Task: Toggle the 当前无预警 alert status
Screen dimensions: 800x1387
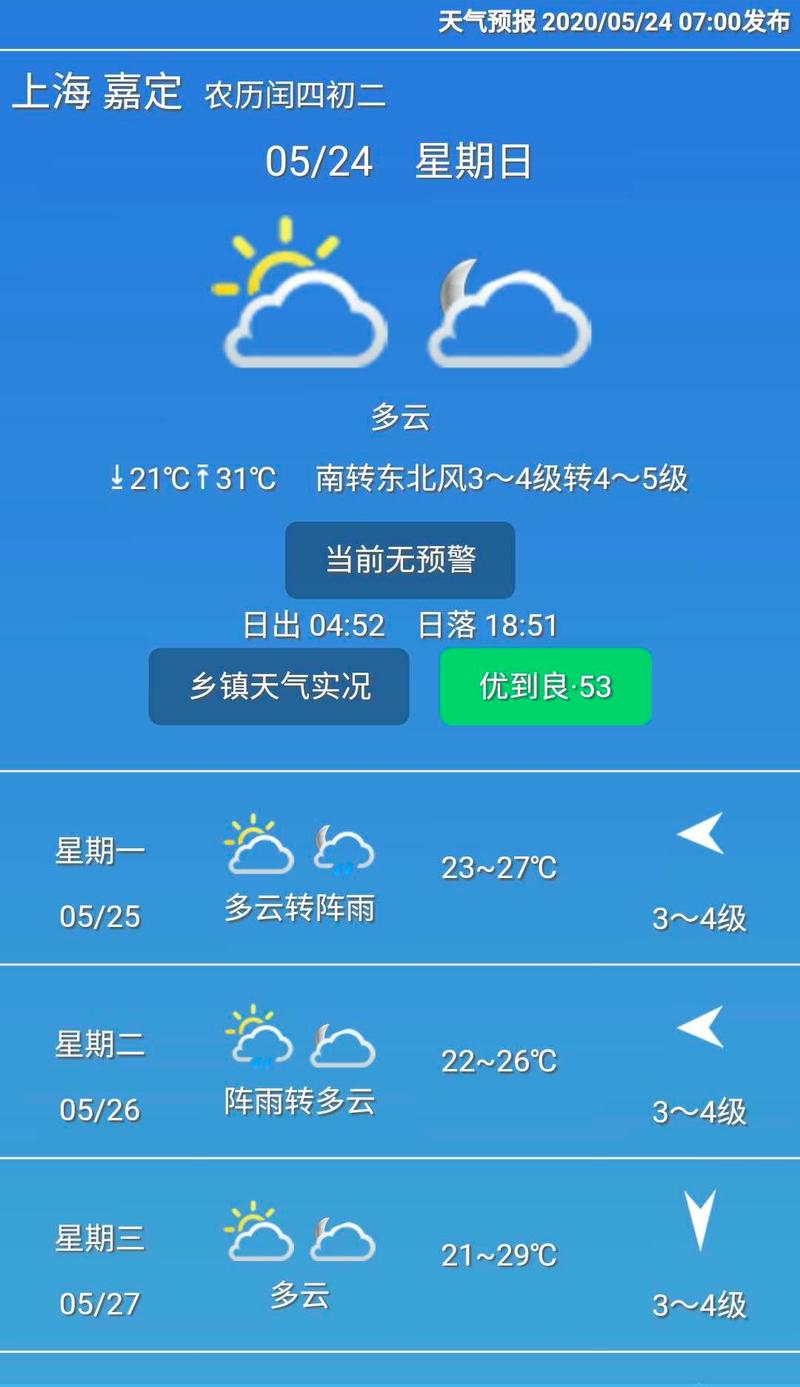Action: pyautogui.click(x=399, y=560)
